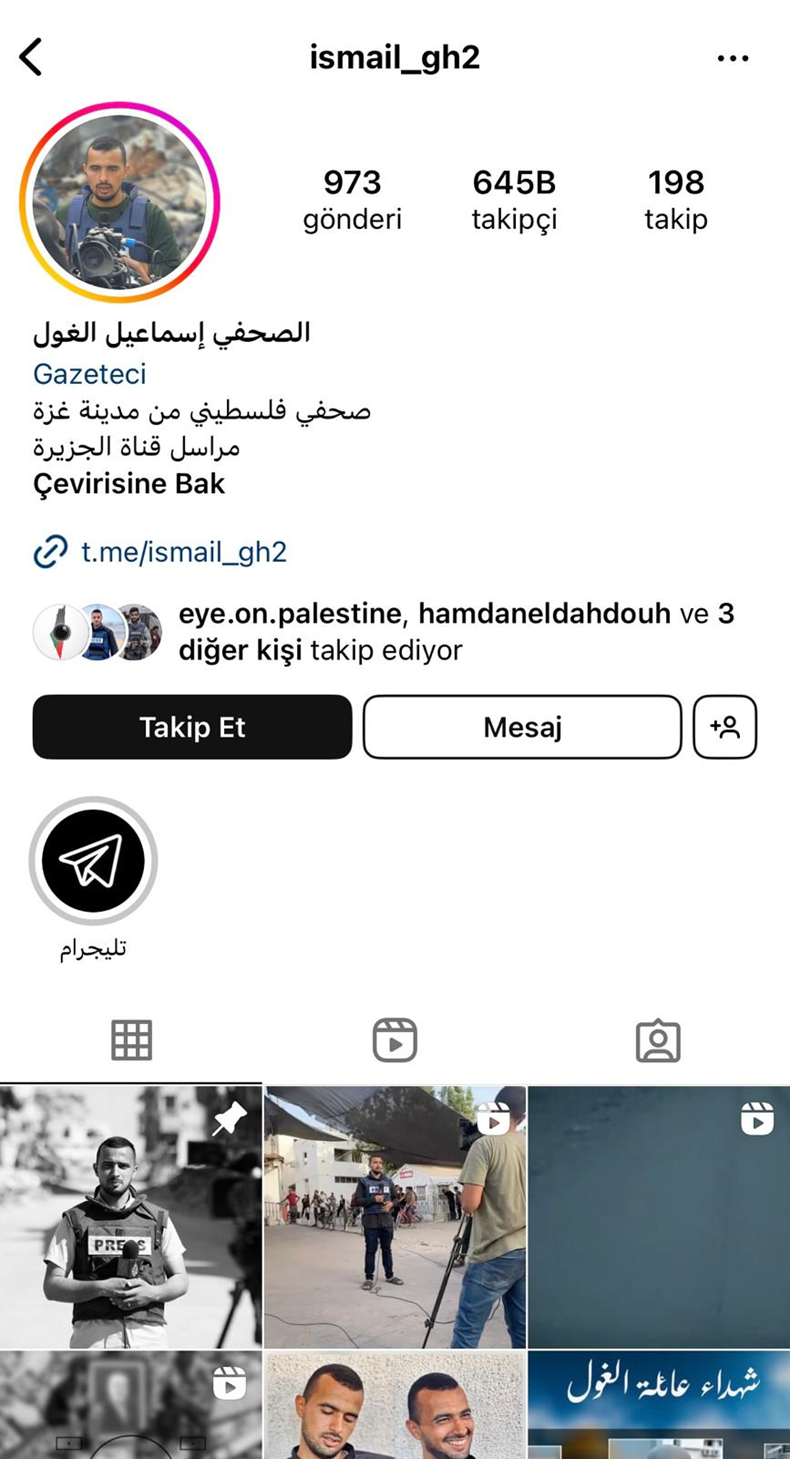
Task: Follow the account with Takip Et
Action: (x=192, y=727)
